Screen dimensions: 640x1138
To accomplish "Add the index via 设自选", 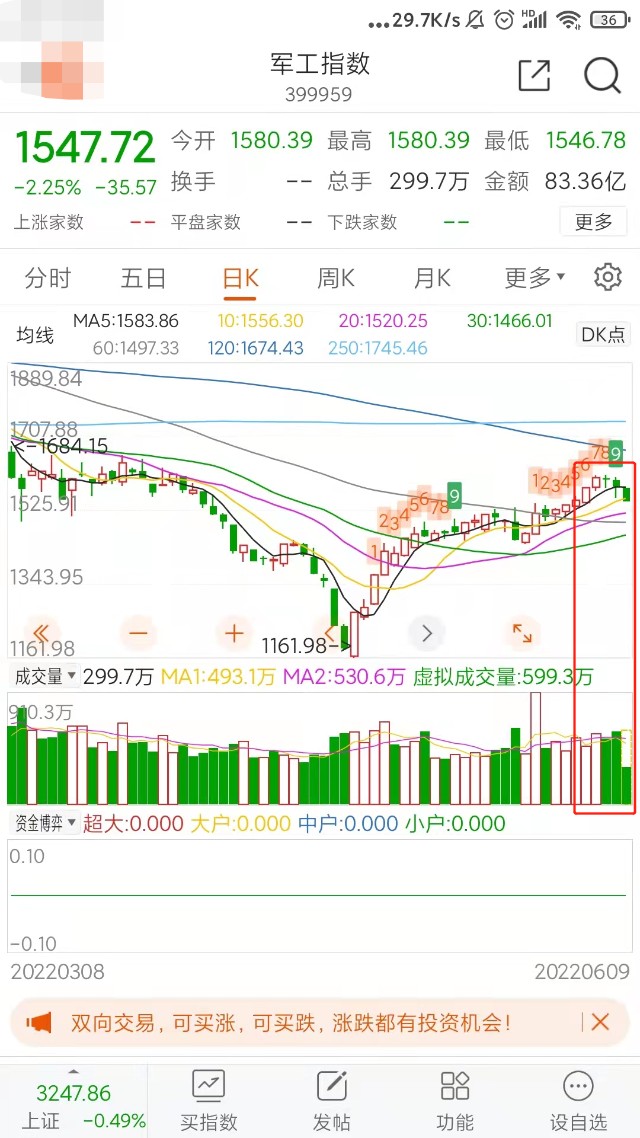I will click(578, 1100).
